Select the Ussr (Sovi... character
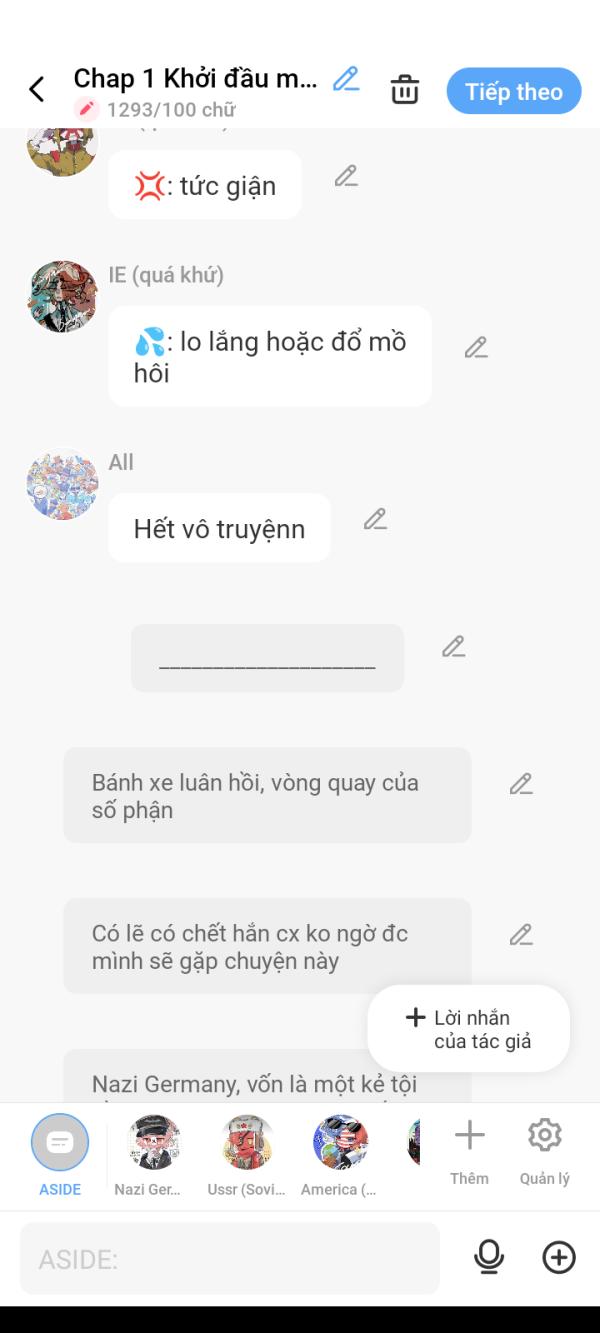 [247, 1143]
